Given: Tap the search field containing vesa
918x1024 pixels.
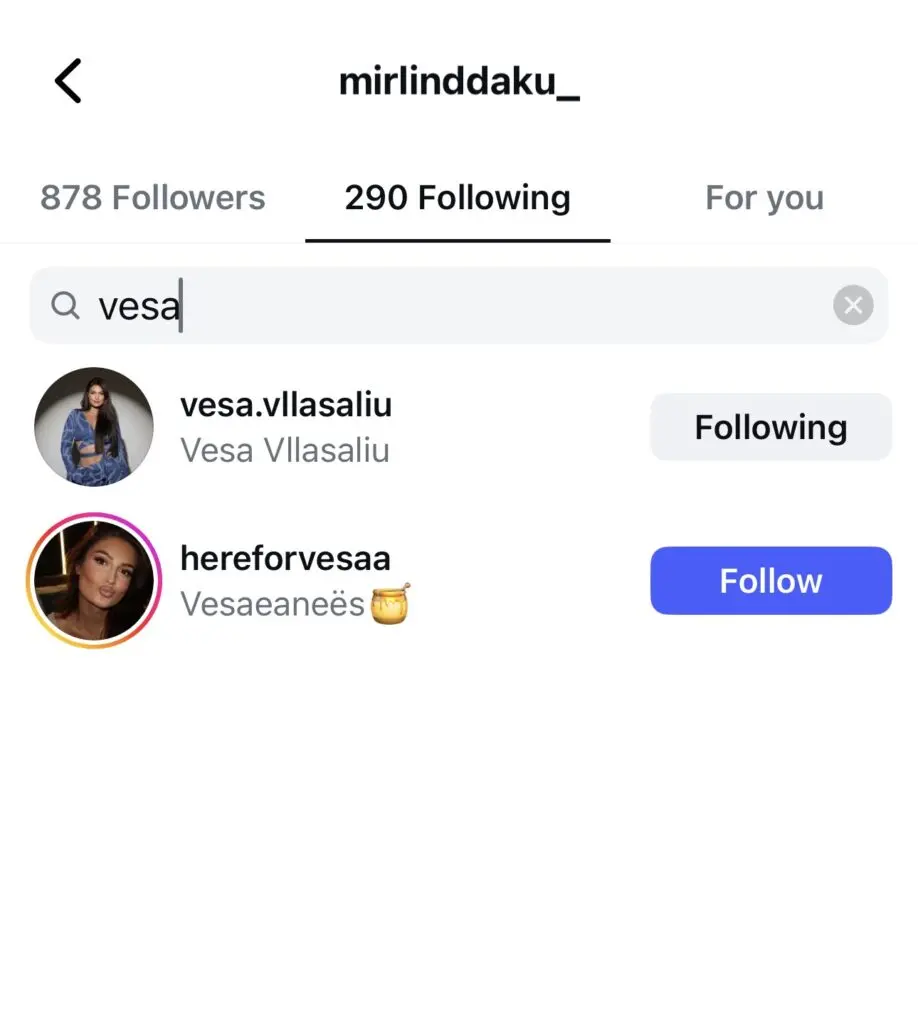Looking at the screenshot, I should point(440,306).
